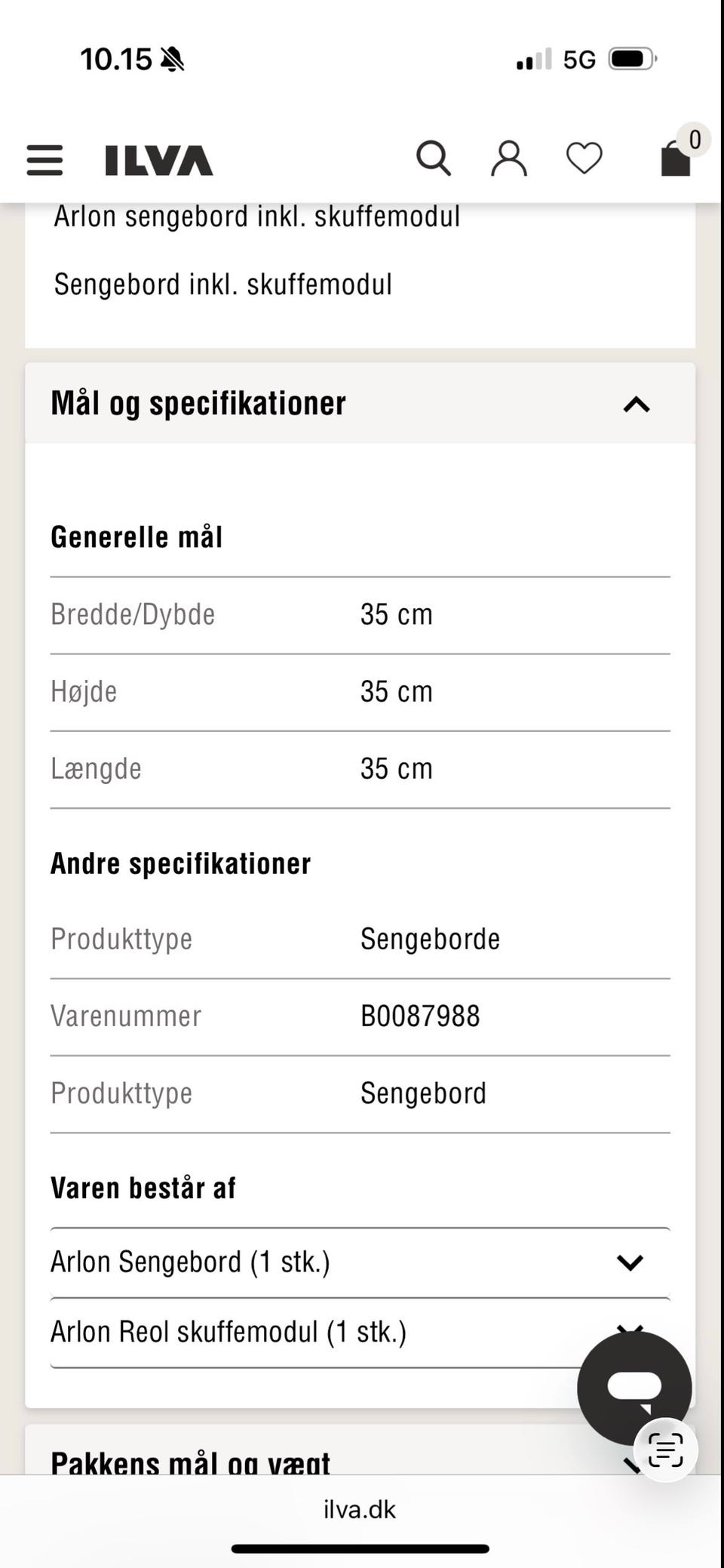Open the search icon

[434, 158]
